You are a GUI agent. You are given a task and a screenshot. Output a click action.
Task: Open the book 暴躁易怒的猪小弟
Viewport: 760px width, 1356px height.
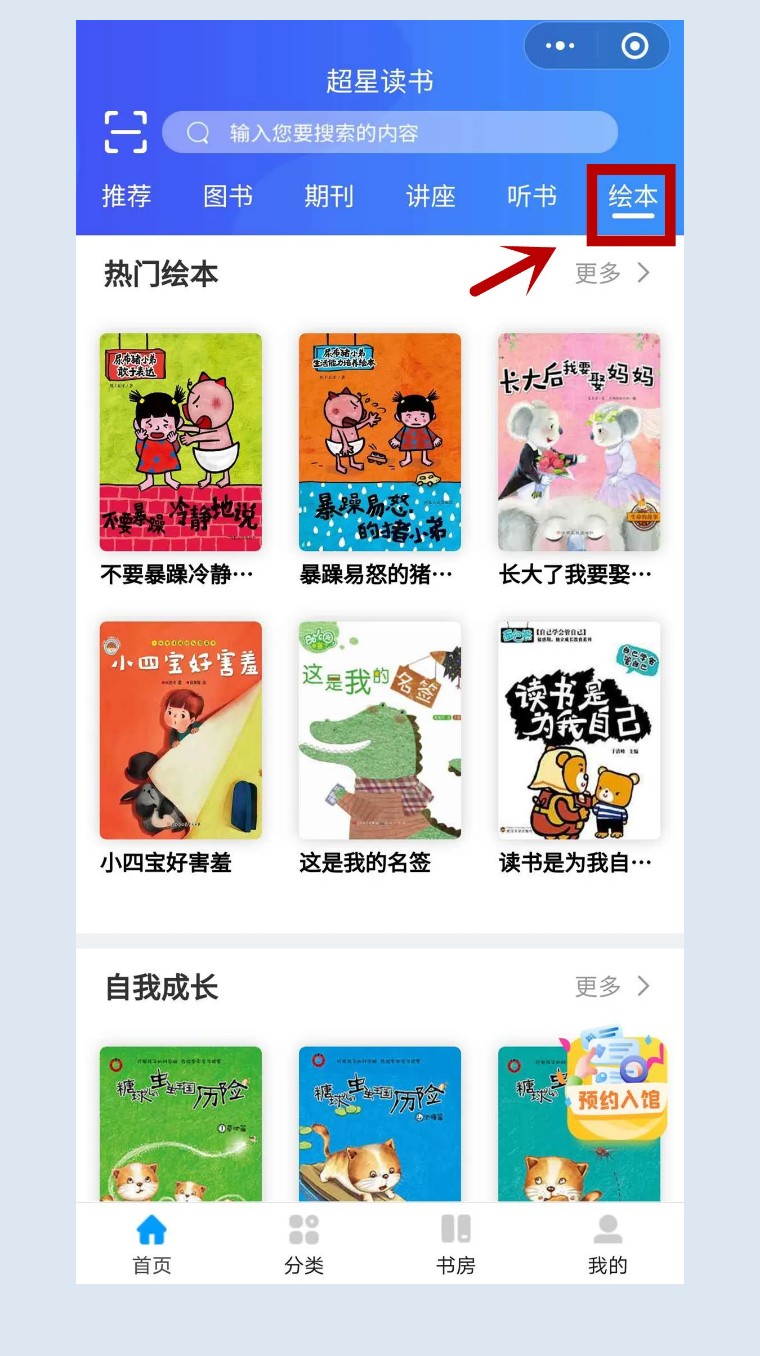click(380, 460)
